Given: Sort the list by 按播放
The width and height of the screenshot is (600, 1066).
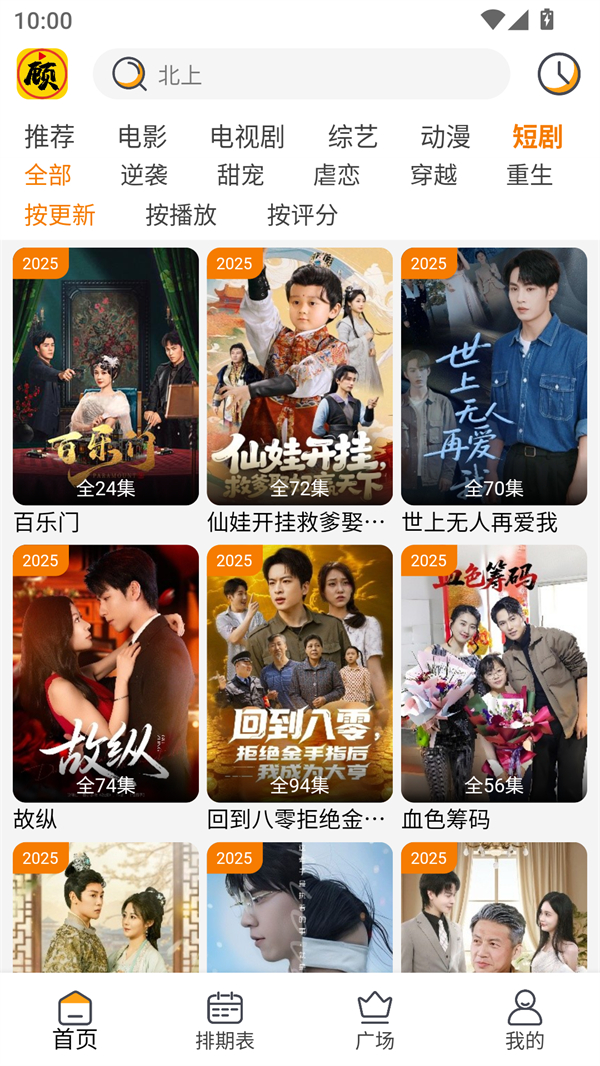Looking at the screenshot, I should pos(181,215).
